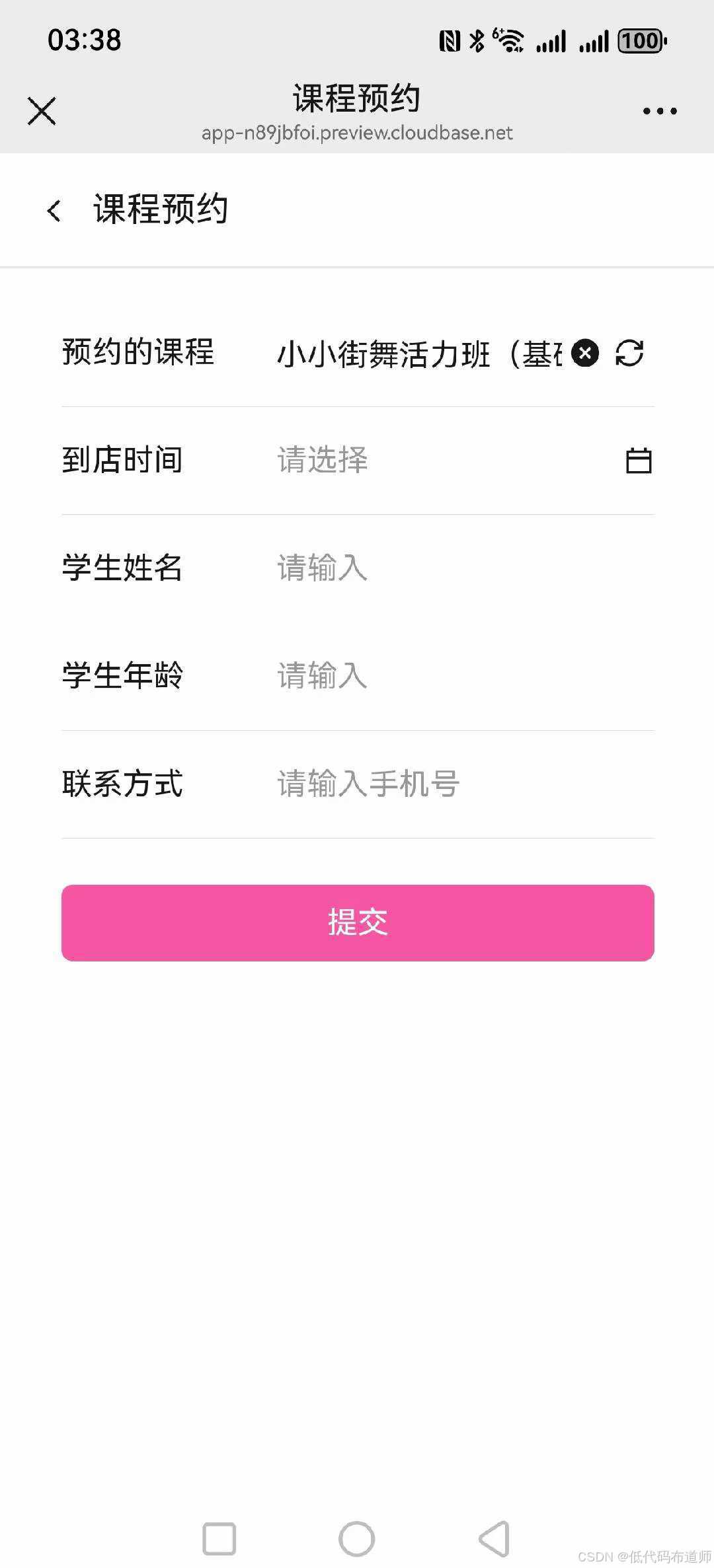Clear the selected 预约的课程 value
The height and width of the screenshot is (1568, 714).
pos(585,353)
